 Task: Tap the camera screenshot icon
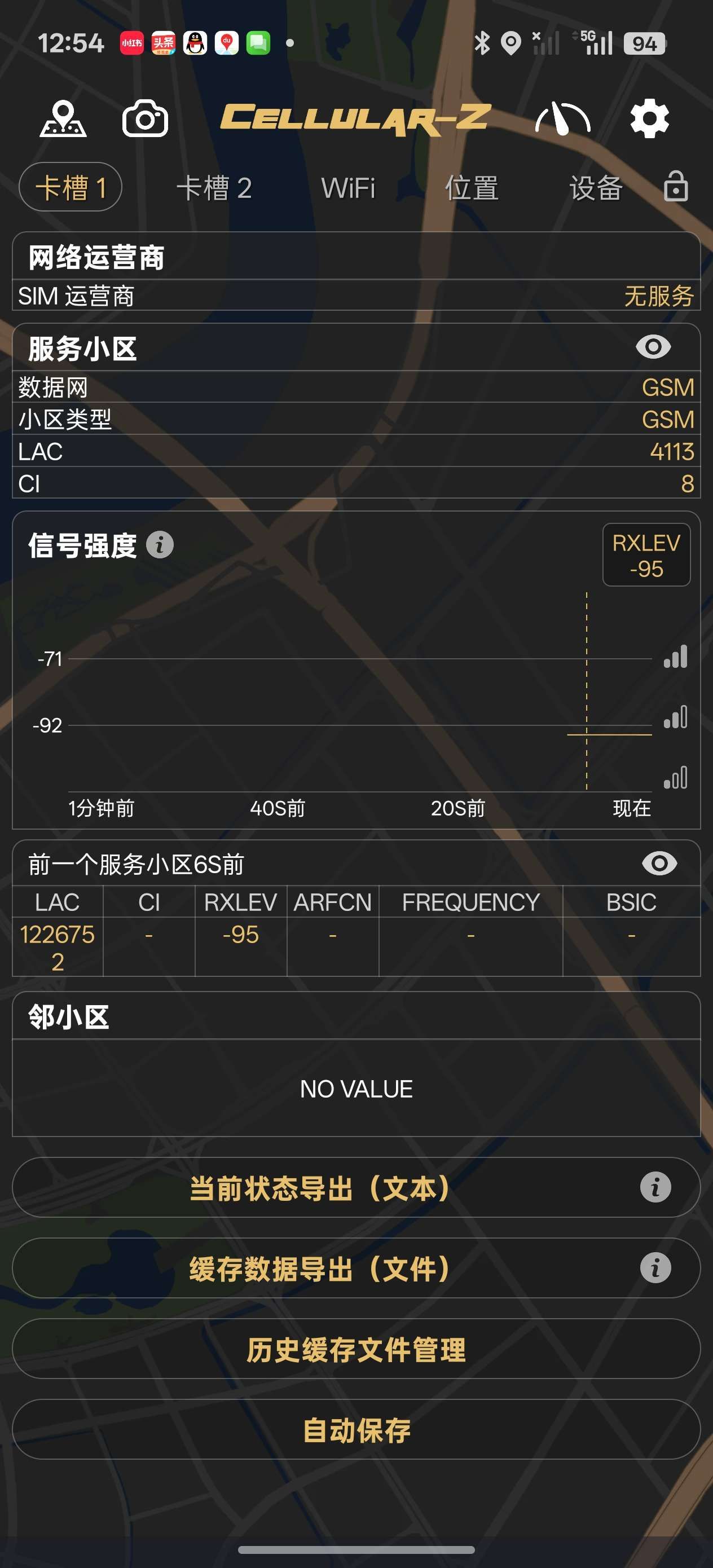[x=145, y=118]
